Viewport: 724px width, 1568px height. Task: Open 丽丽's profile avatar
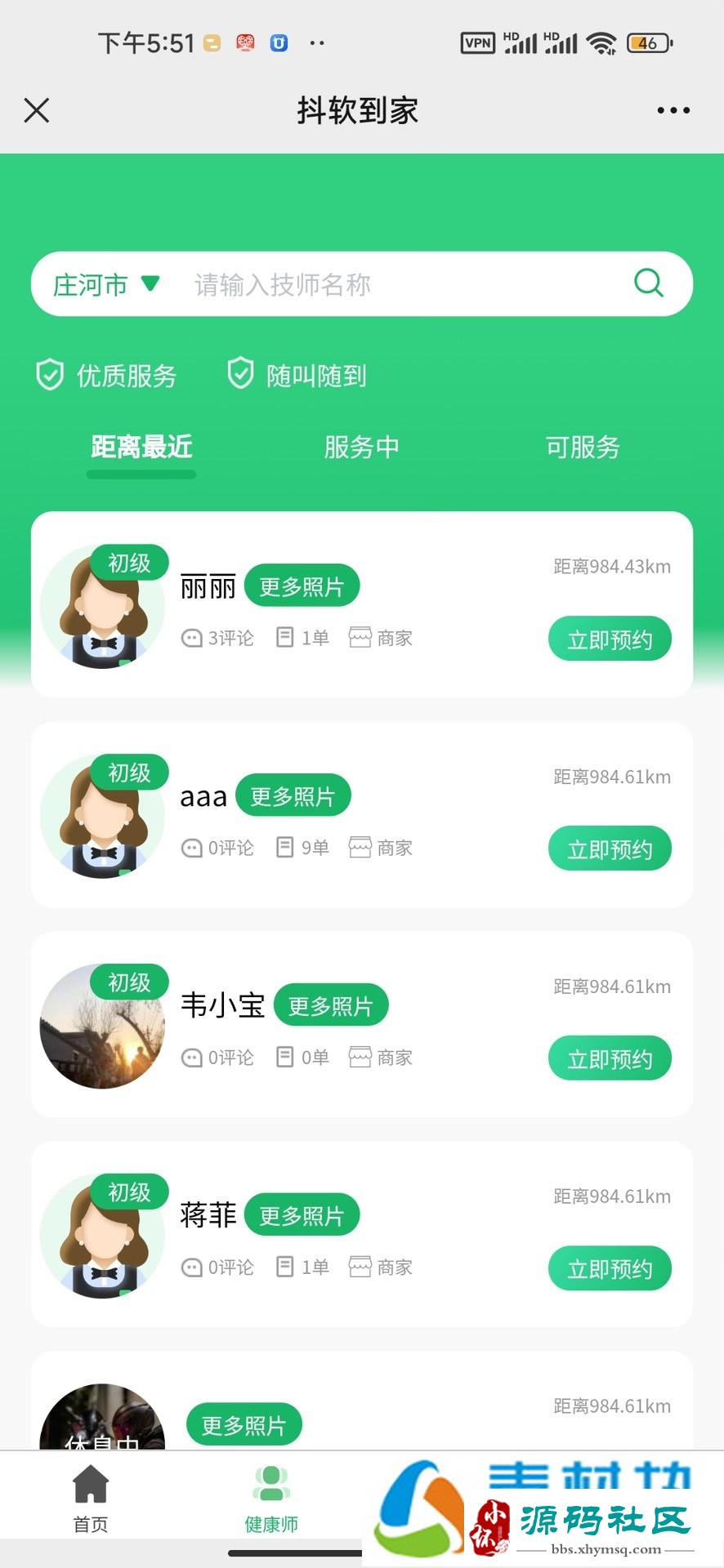coord(102,607)
